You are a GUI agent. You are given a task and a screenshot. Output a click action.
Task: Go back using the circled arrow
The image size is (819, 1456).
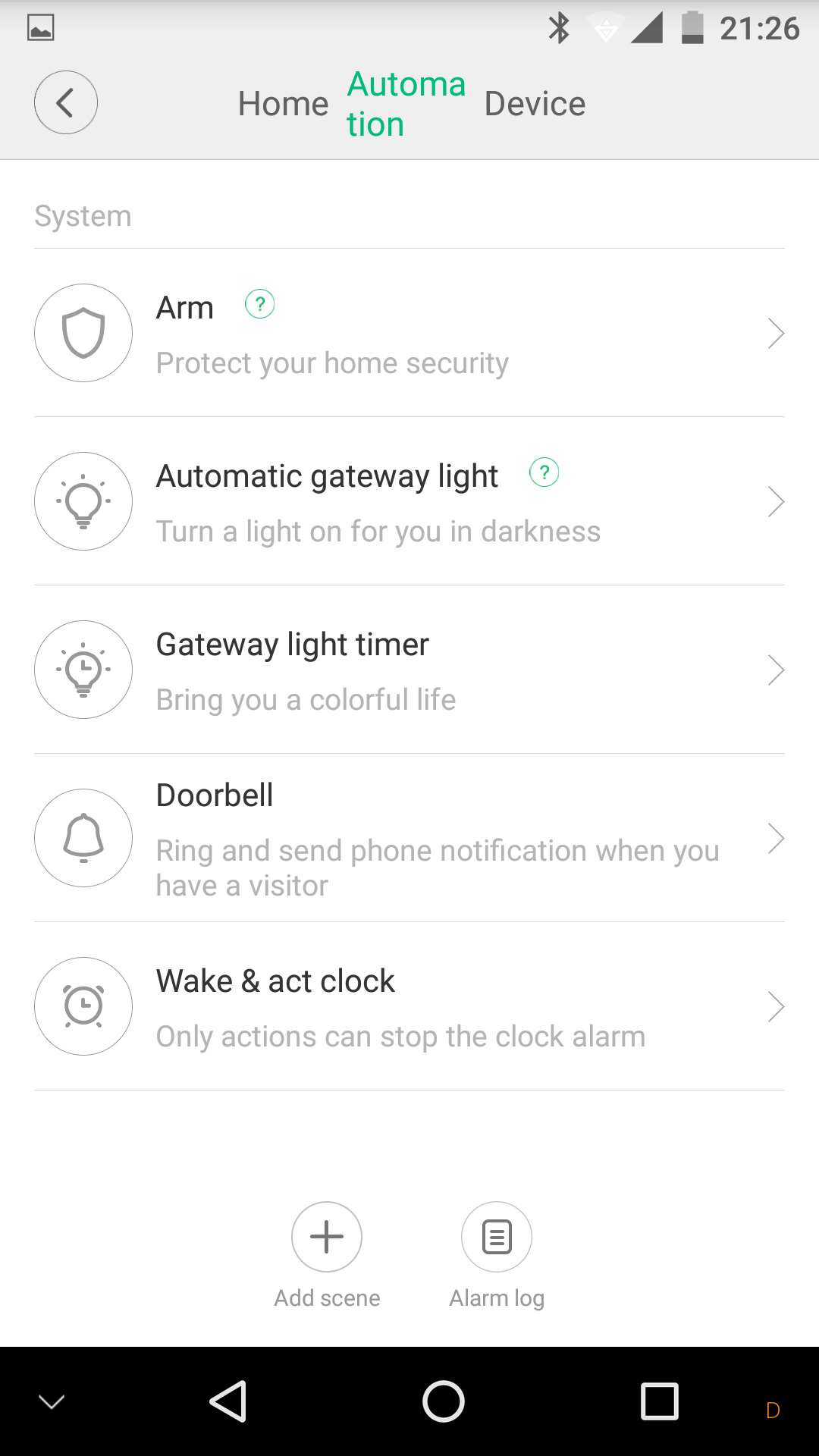pos(66,103)
